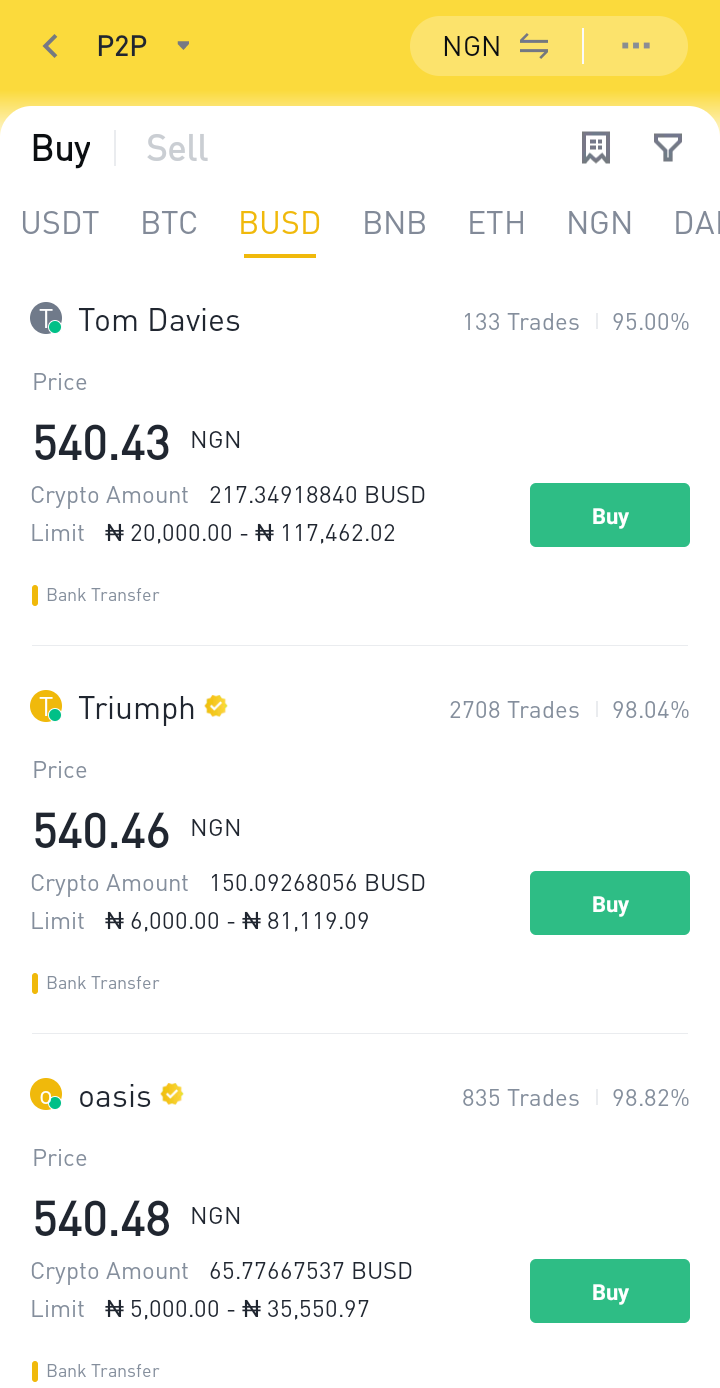Go back using the top arrow
Viewport: 720px width, 1388px height.
pos(51,46)
